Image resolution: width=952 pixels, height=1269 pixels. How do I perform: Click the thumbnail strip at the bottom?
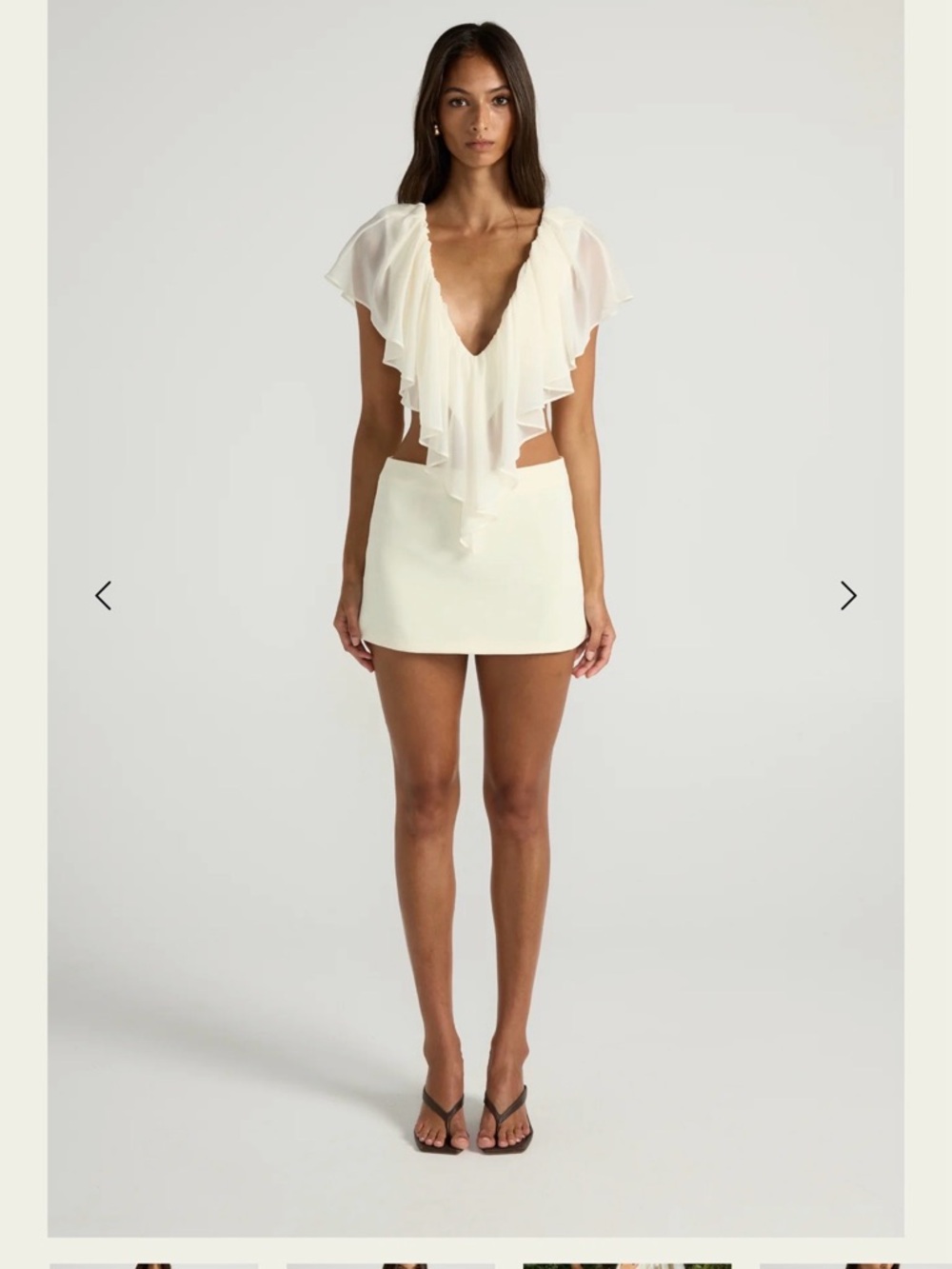click(x=476, y=1264)
